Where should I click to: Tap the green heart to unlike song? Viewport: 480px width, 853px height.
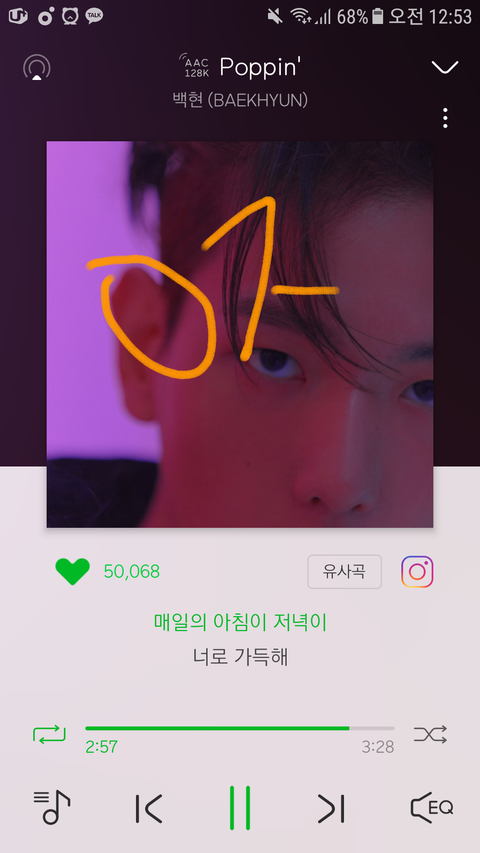pyautogui.click(x=72, y=572)
